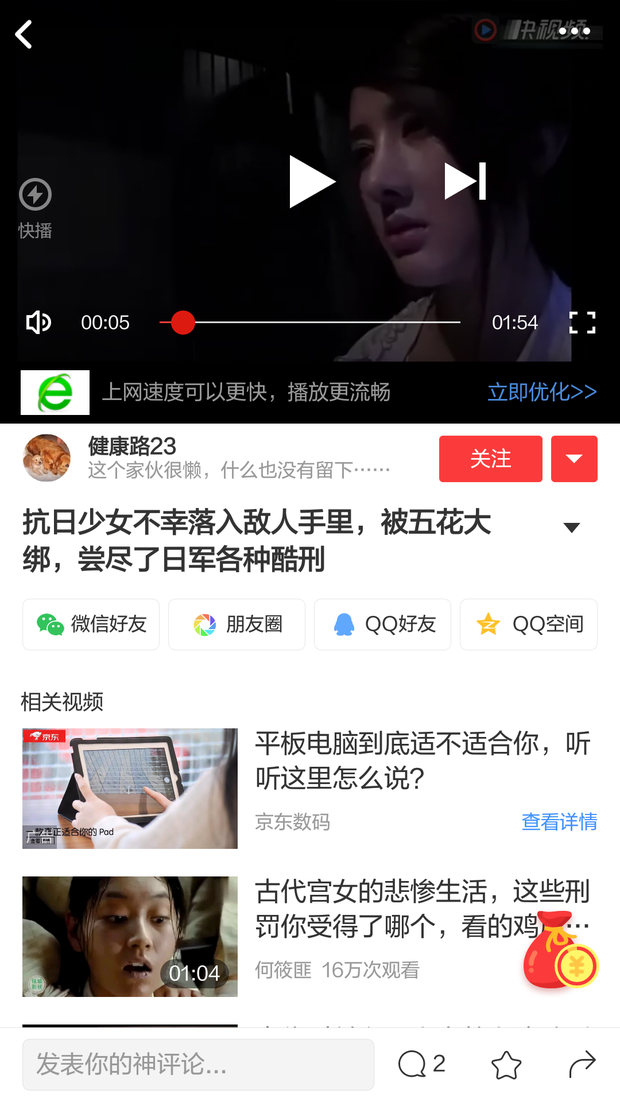The width and height of the screenshot is (620, 1102).
Task: Open the 古代宫女的悲惨生活 related video
Action: [421, 908]
